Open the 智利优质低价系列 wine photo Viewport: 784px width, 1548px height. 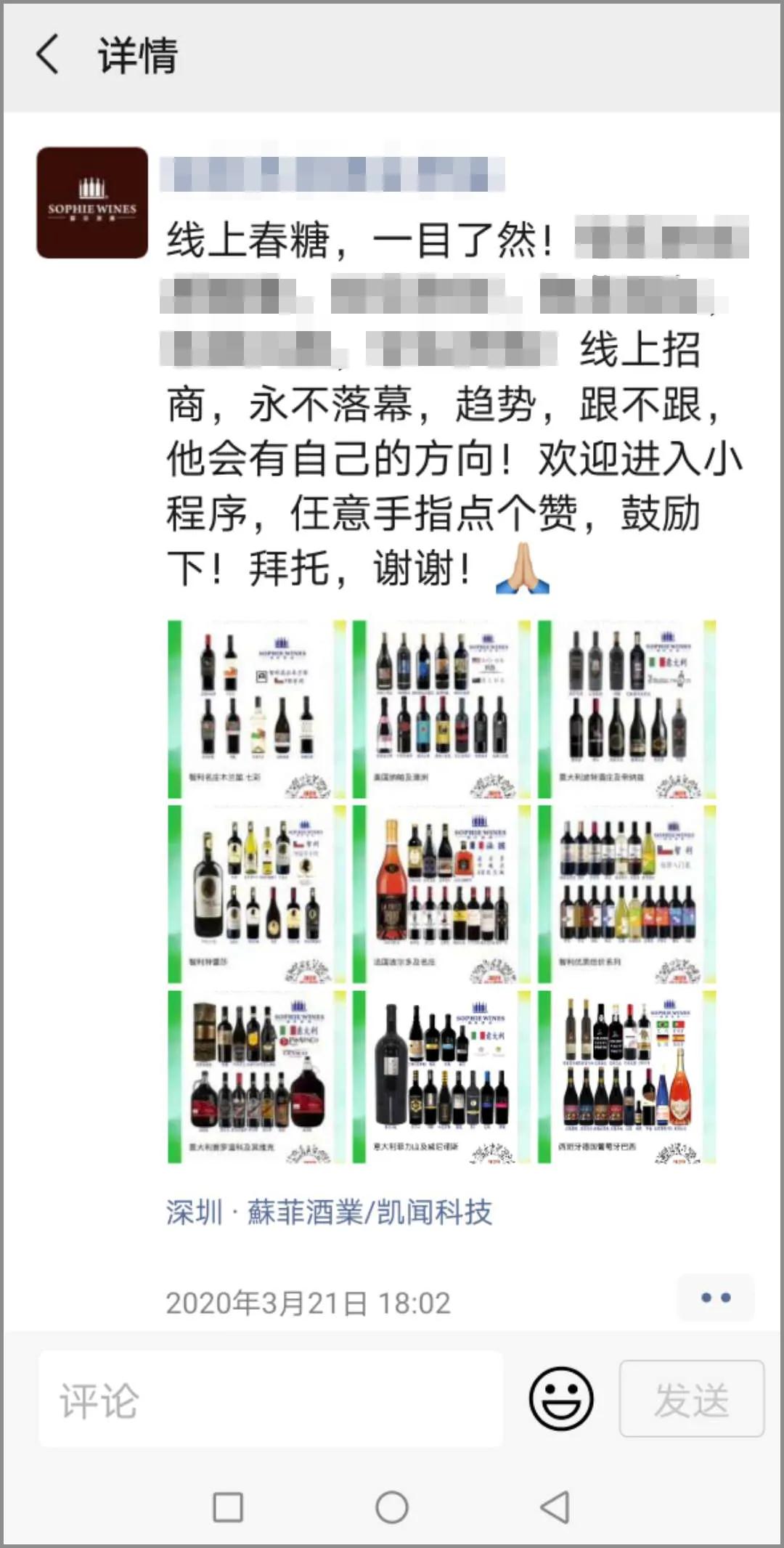pyautogui.click(x=626, y=894)
